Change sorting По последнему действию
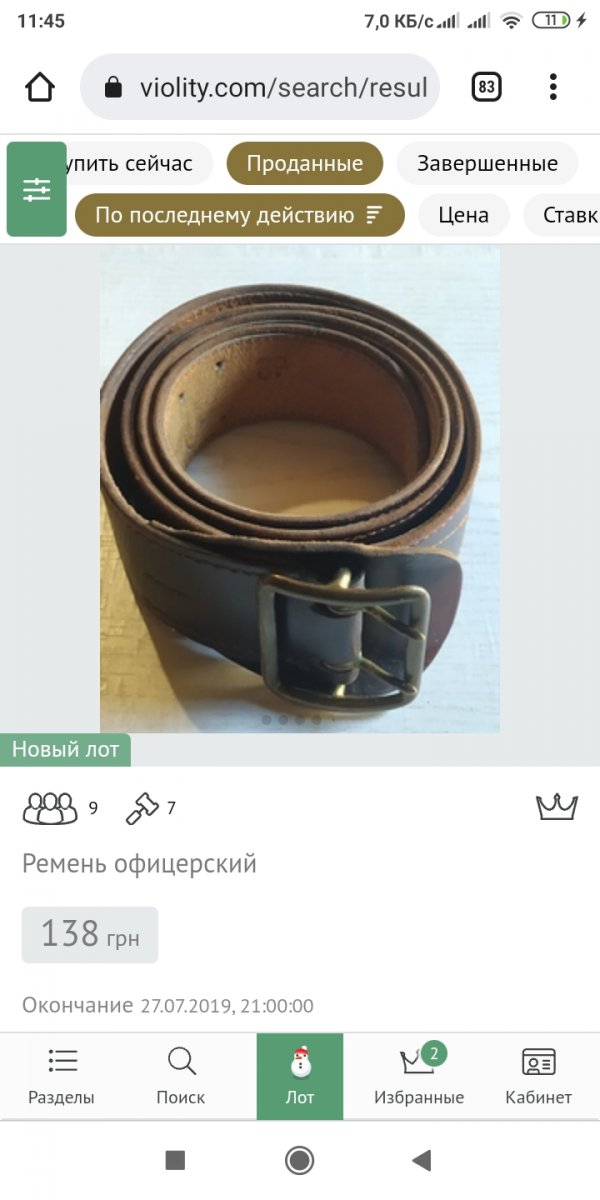The width and height of the screenshot is (600, 1200). [x=239, y=215]
